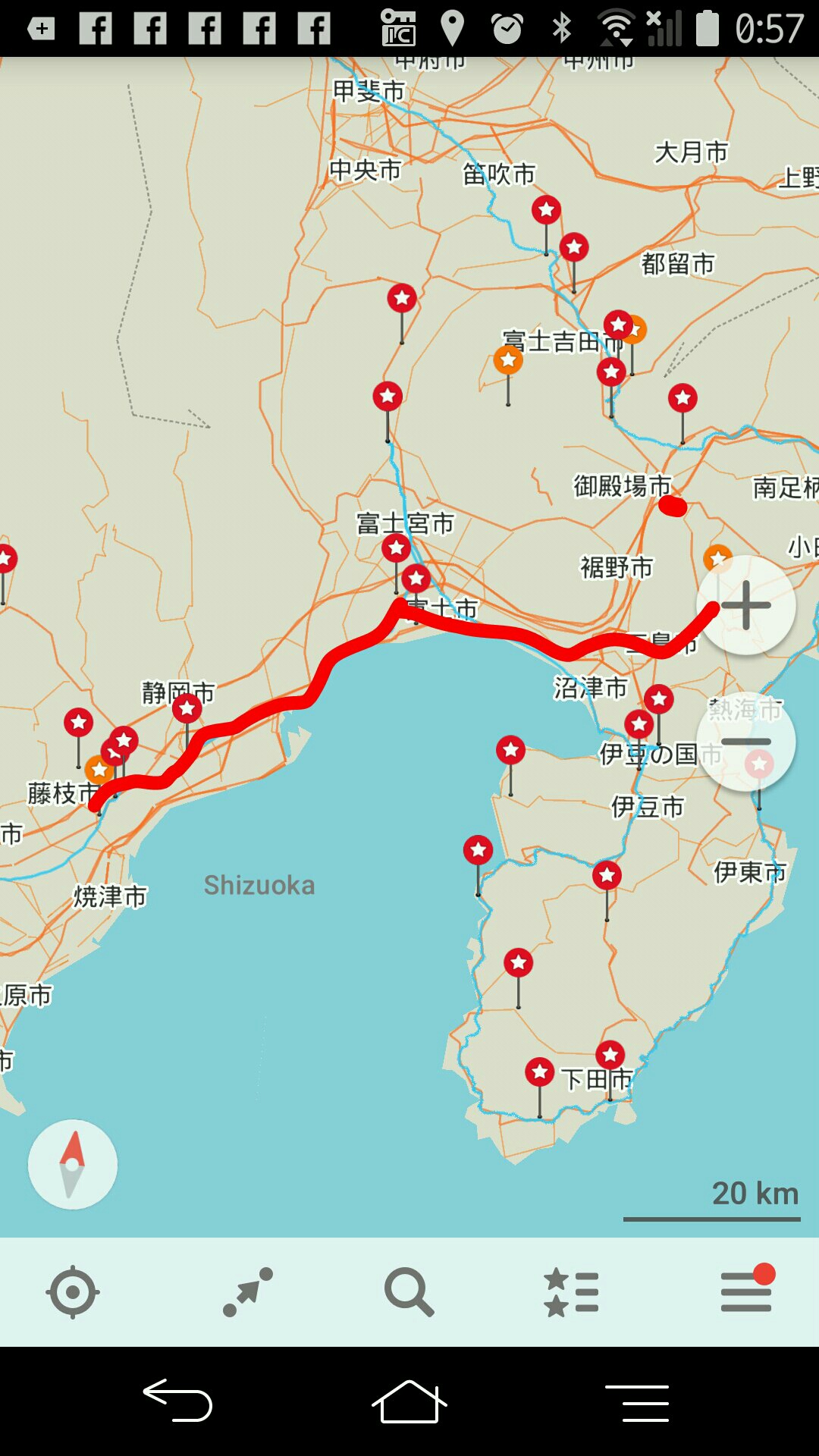Center map on my current location
Viewport: 819px width, 1456px height.
pyautogui.click(x=73, y=1291)
